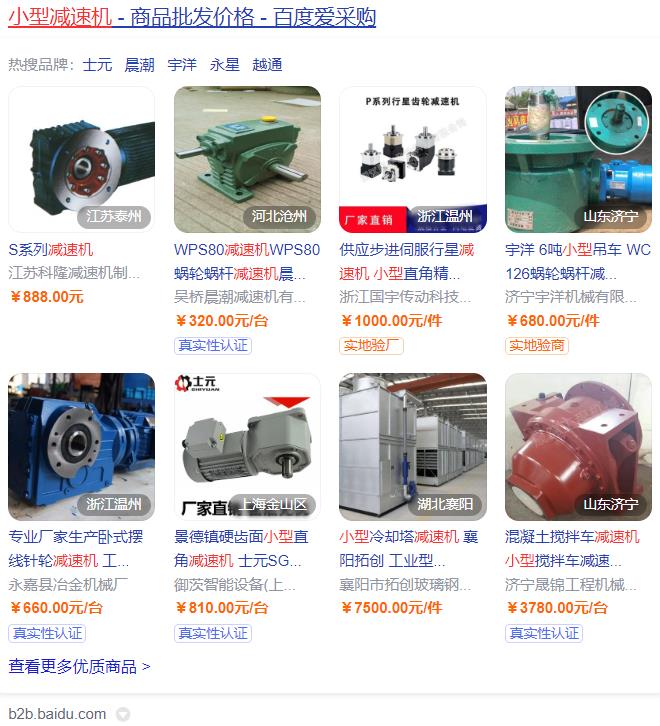The width and height of the screenshot is (660, 726).
Task: Open the 混凝土搅拌车减速机 product image
Action: point(578,446)
